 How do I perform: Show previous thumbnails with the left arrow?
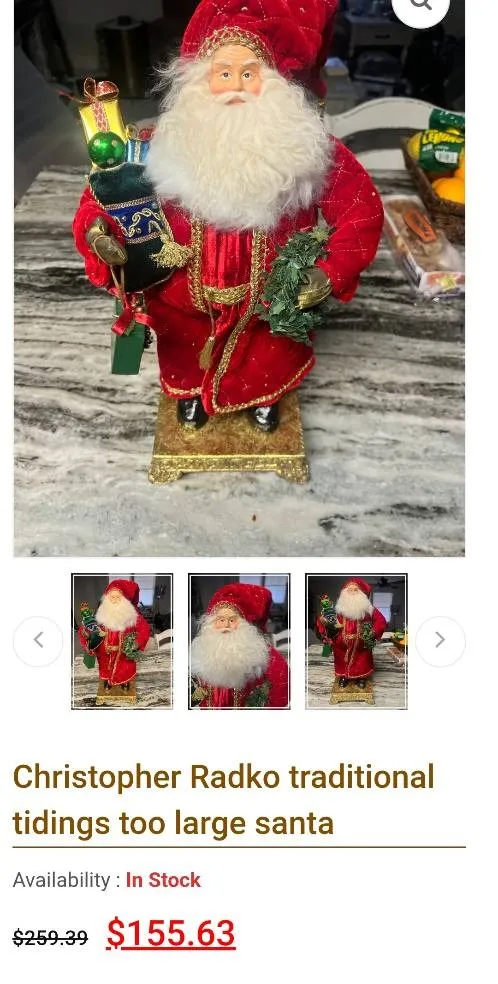click(38, 641)
